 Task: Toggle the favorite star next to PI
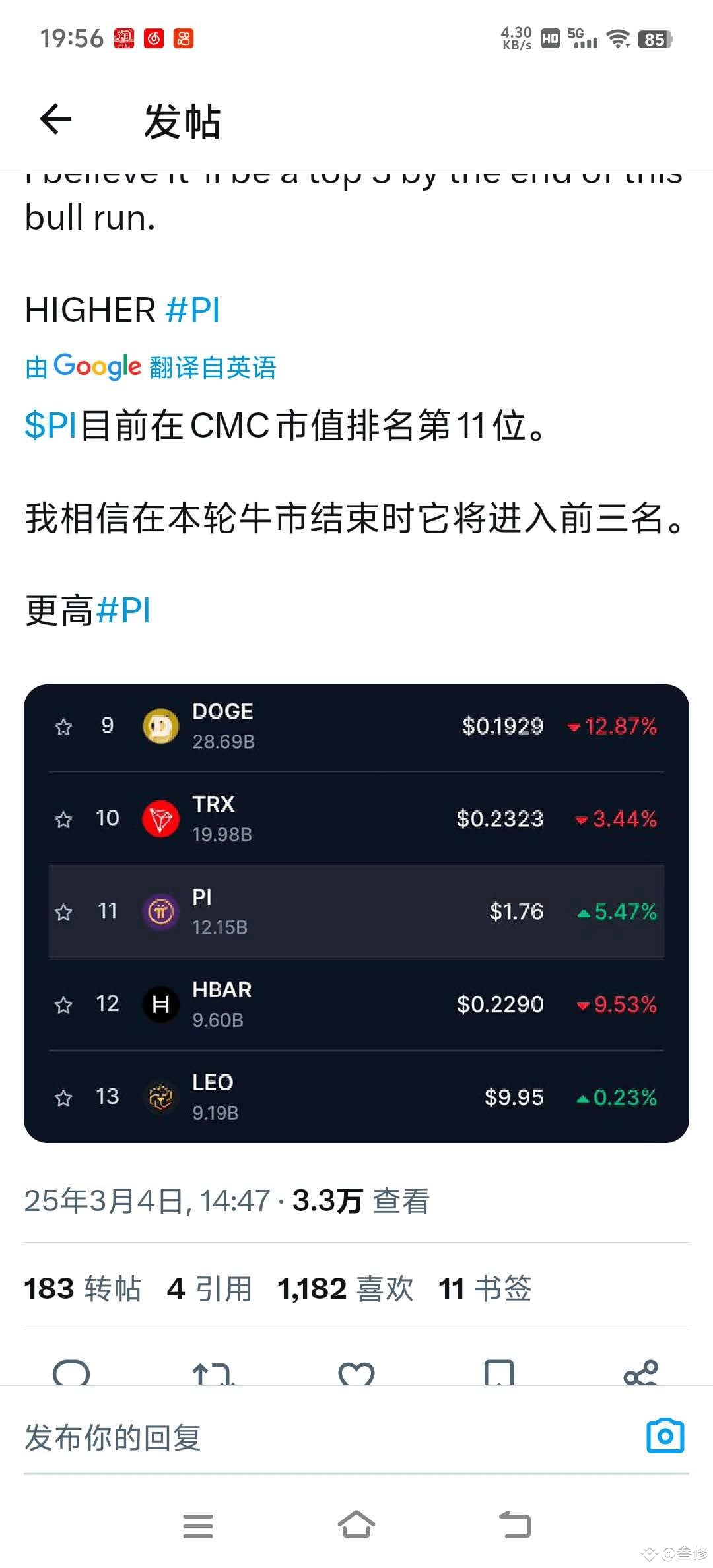(63, 911)
